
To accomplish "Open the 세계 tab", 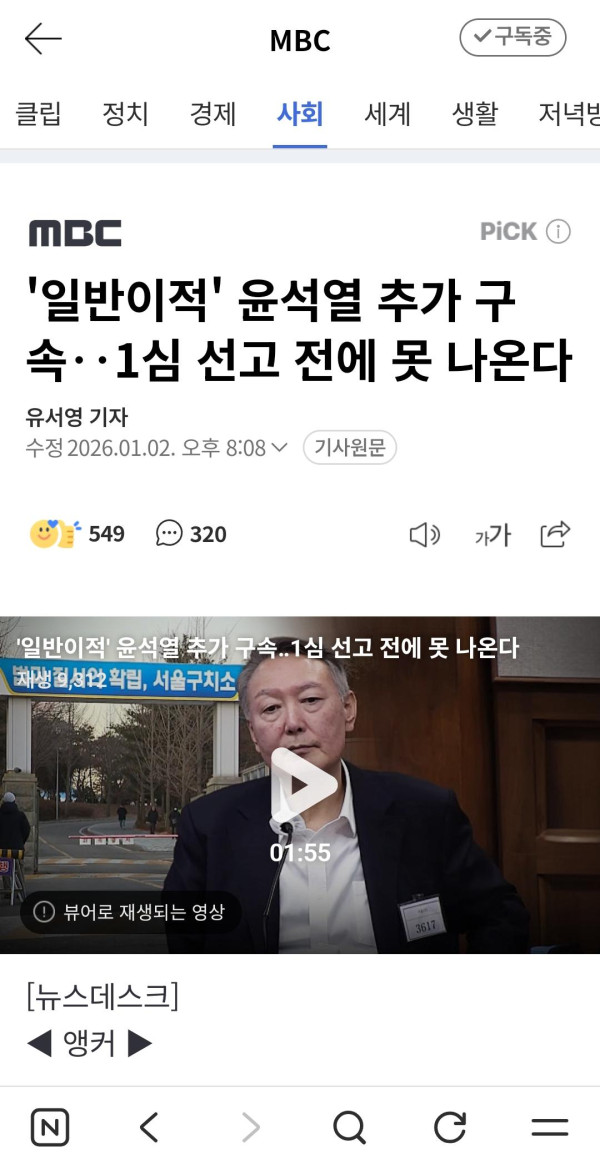I will click(x=387, y=114).
